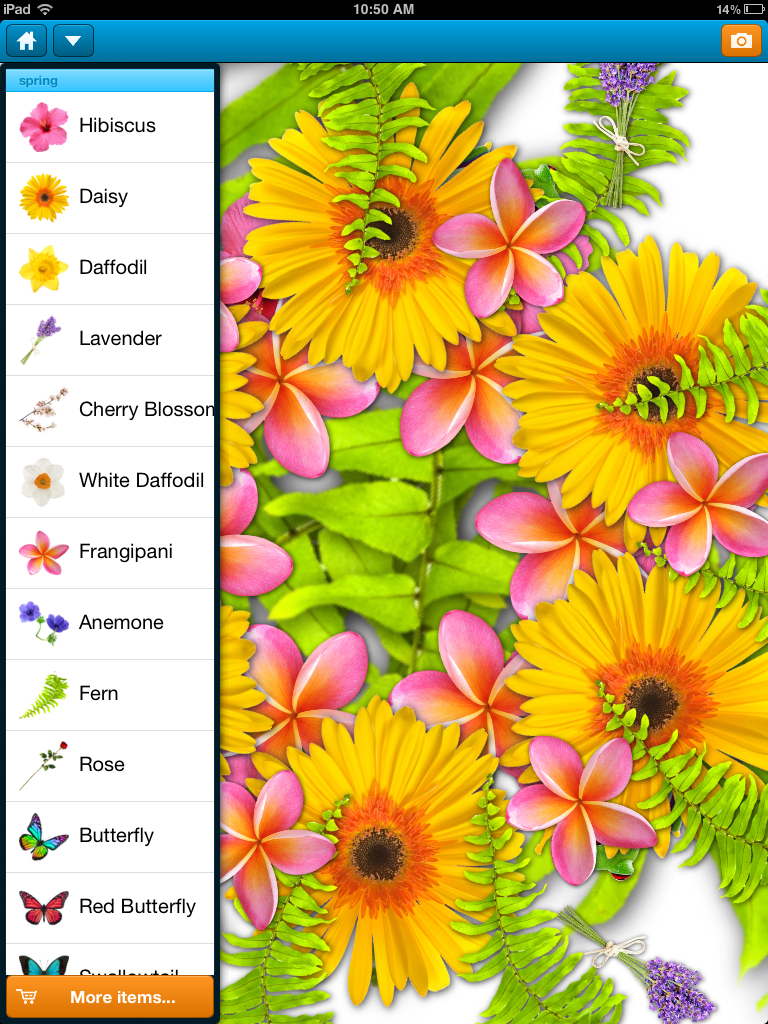The image size is (768, 1024).
Task: Select the Frangipani flower
Action: click(110, 552)
